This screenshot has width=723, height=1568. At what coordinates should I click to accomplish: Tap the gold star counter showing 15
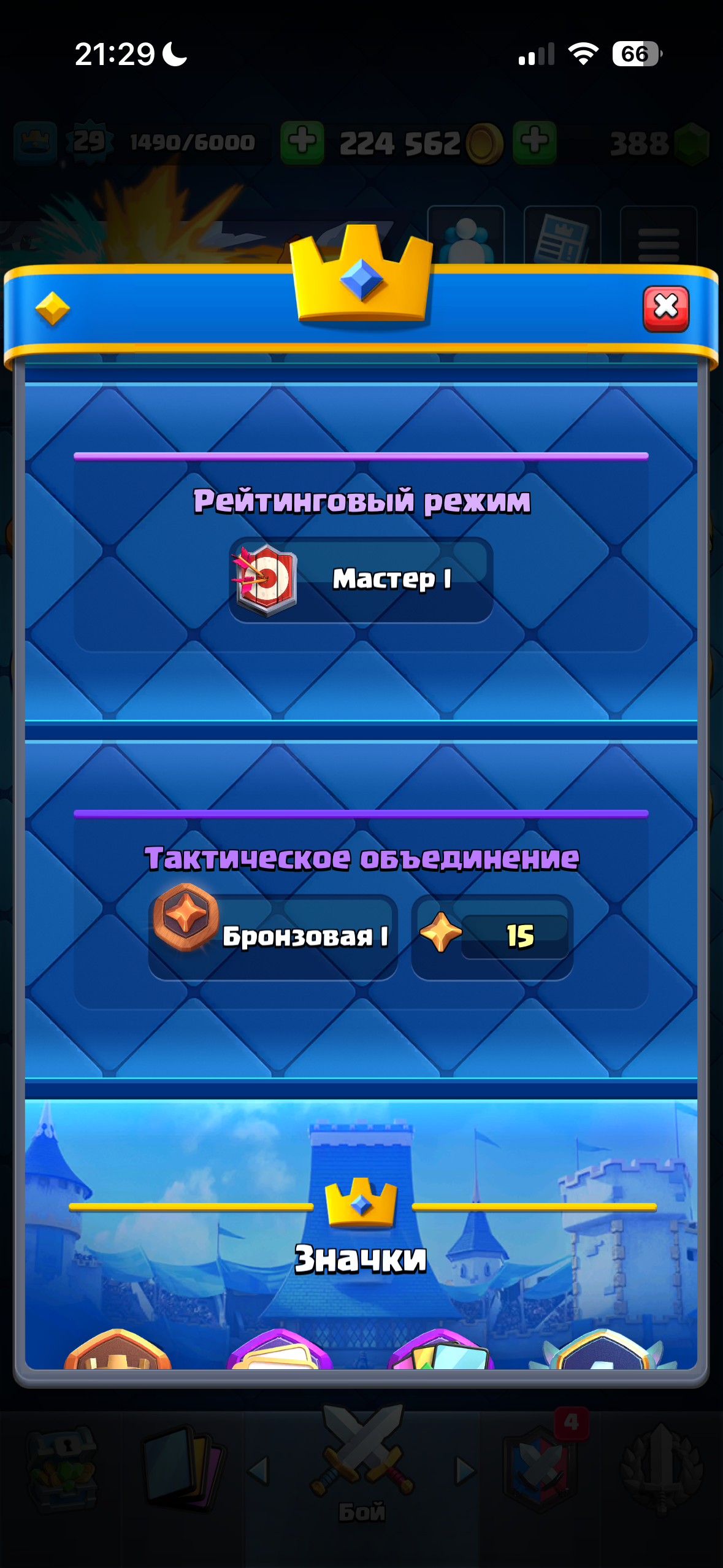491,932
